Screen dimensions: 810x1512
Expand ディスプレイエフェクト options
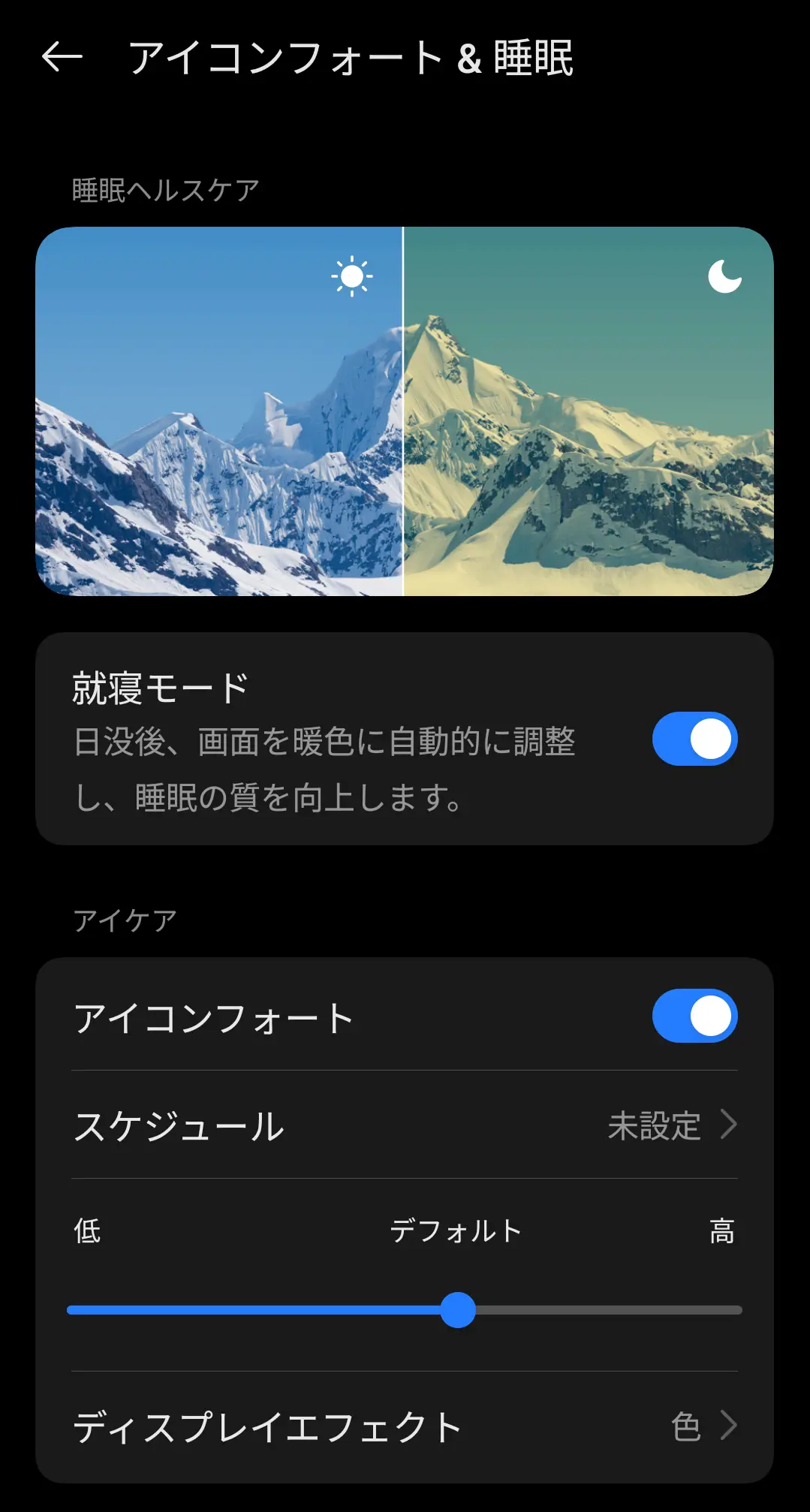click(x=405, y=1426)
